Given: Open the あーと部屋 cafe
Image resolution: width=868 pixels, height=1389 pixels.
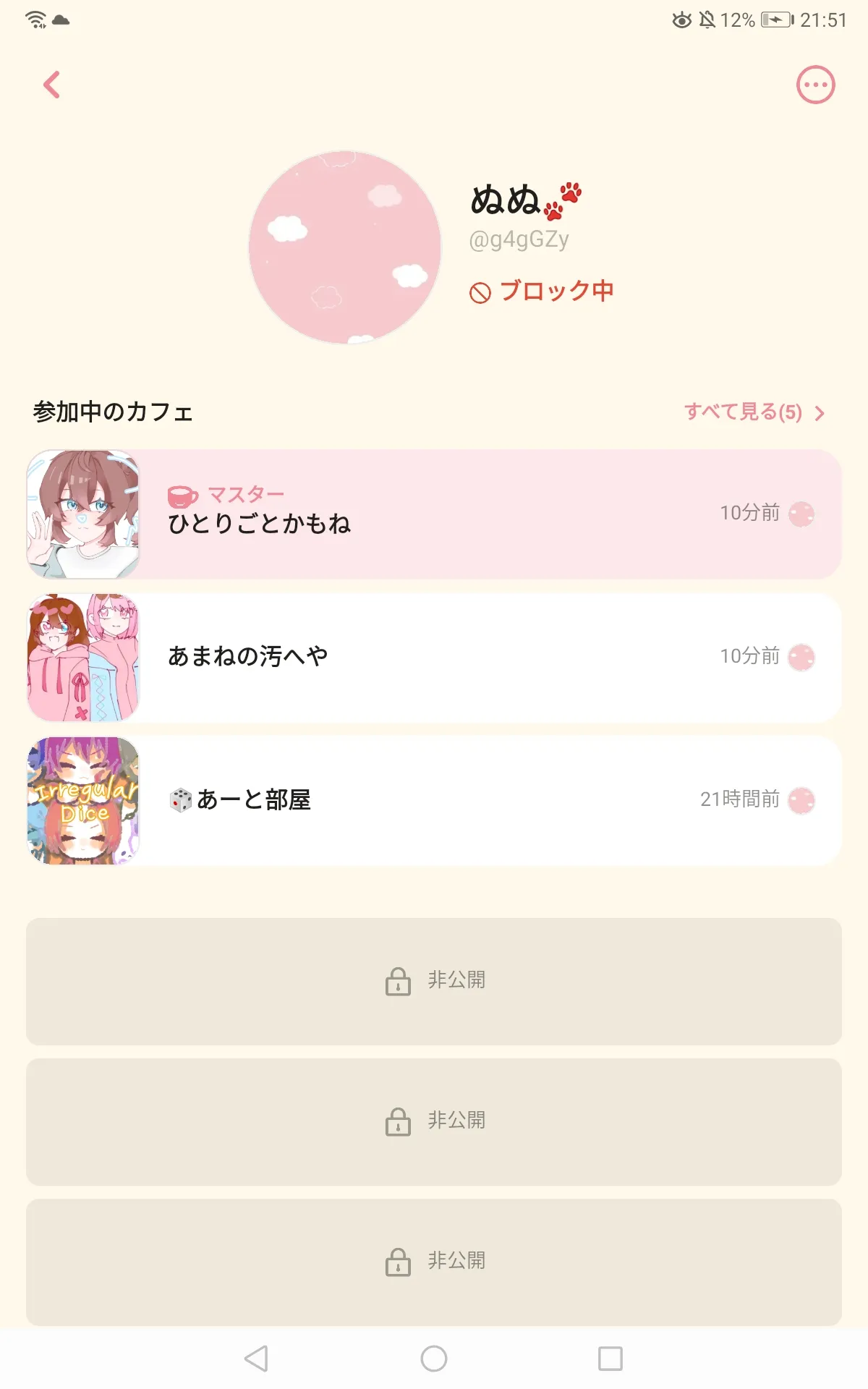Looking at the screenshot, I should coord(434,800).
